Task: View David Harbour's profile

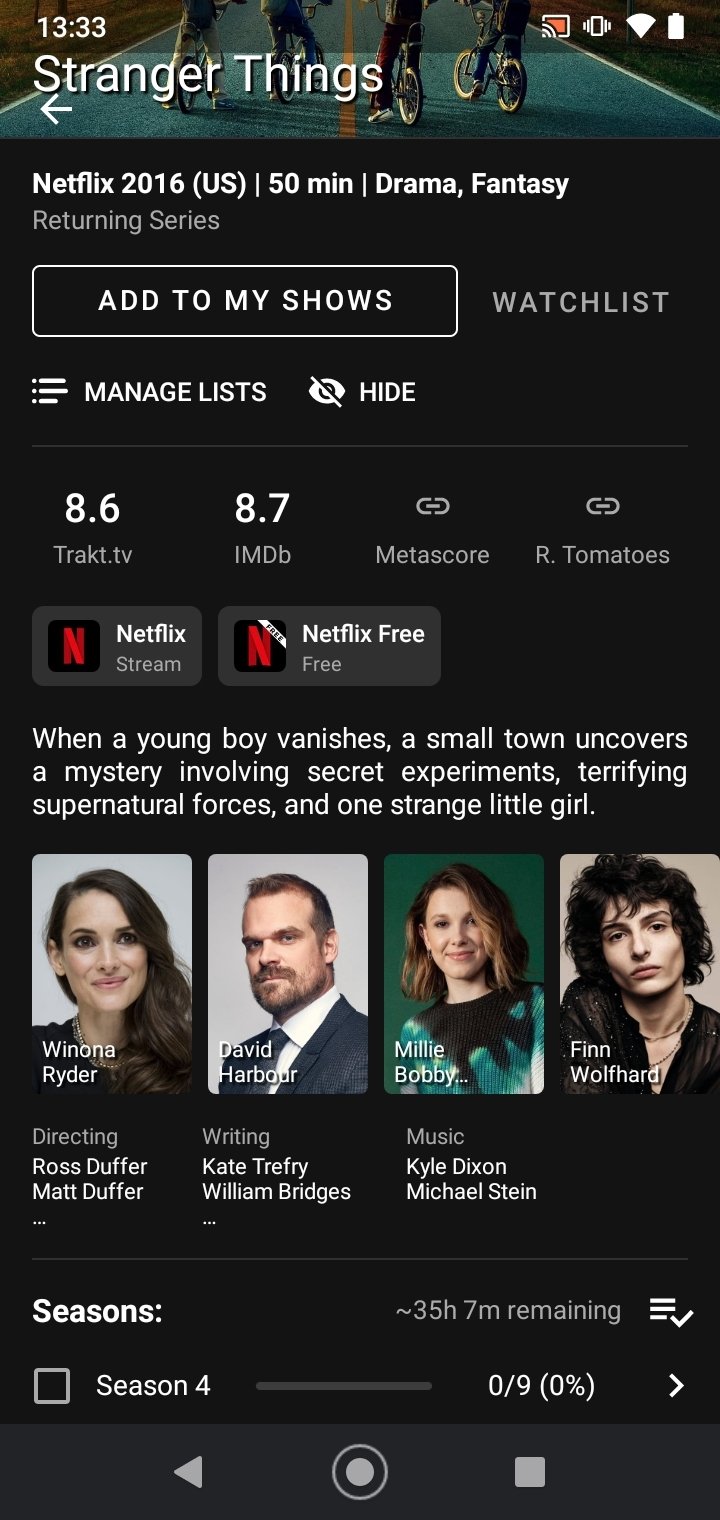Action: (x=288, y=974)
